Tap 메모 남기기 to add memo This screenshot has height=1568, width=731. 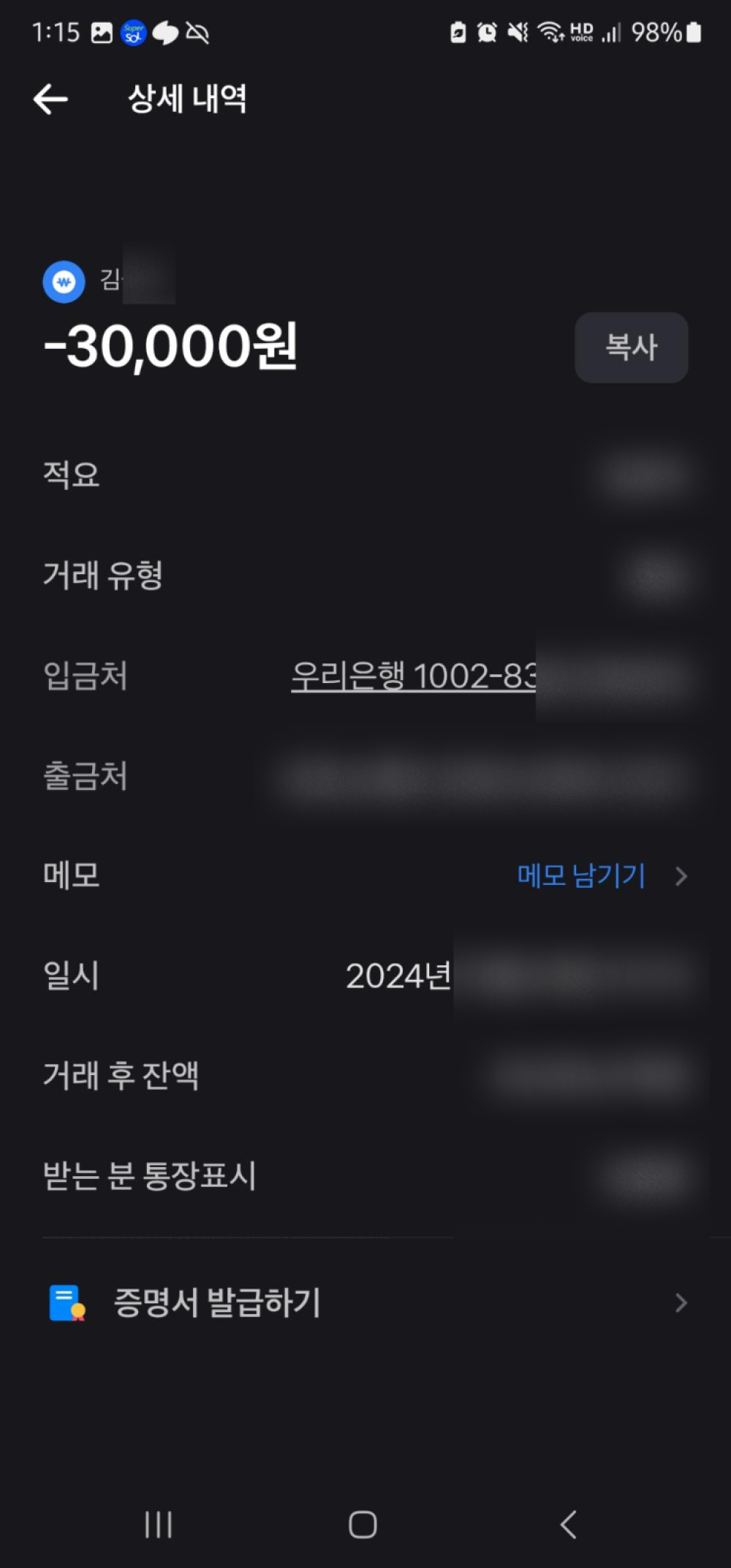pos(582,875)
